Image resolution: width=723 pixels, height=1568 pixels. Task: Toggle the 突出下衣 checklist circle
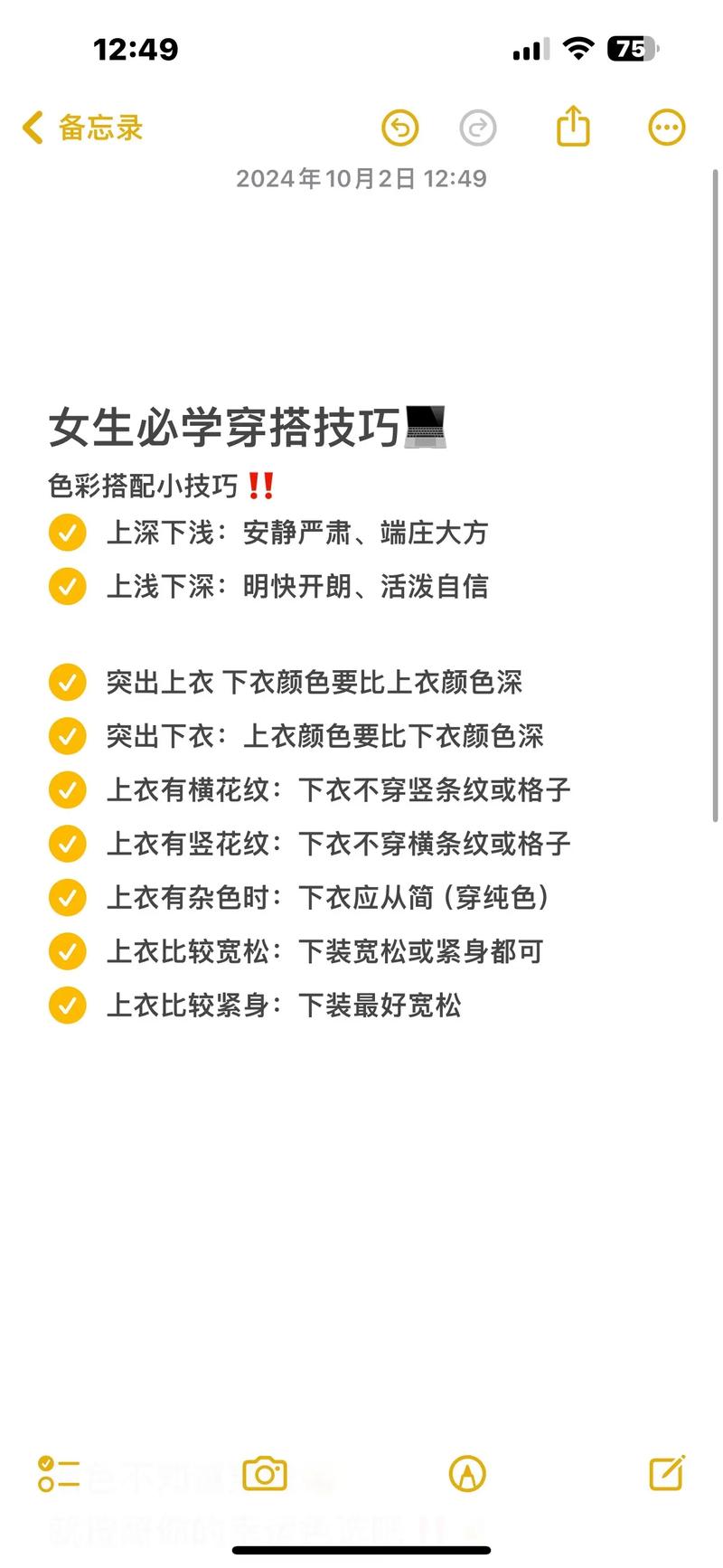click(67, 736)
